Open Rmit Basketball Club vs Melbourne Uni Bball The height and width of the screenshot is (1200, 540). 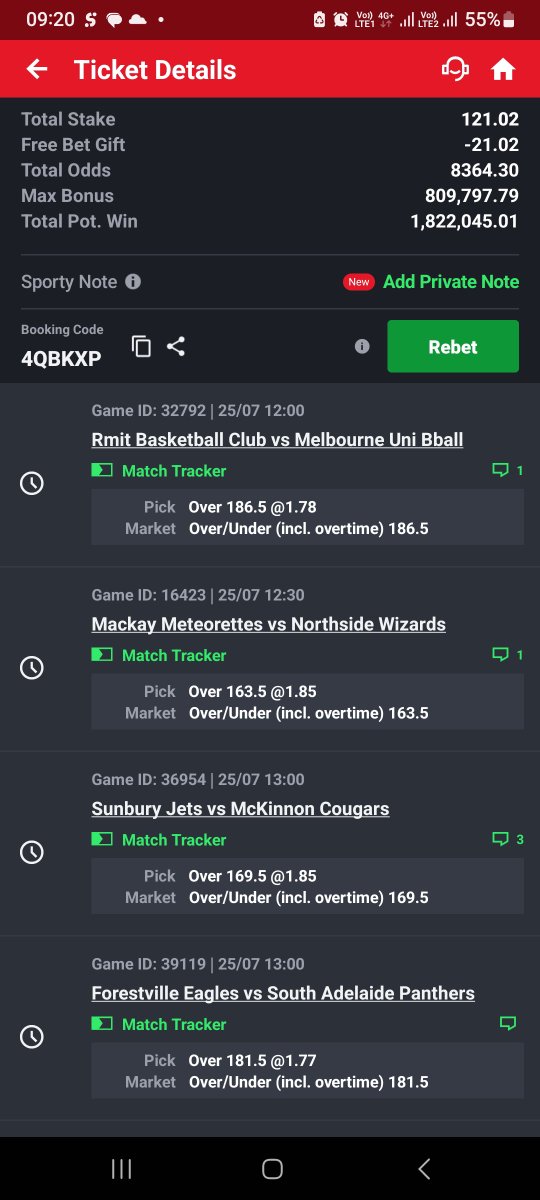pos(277,439)
